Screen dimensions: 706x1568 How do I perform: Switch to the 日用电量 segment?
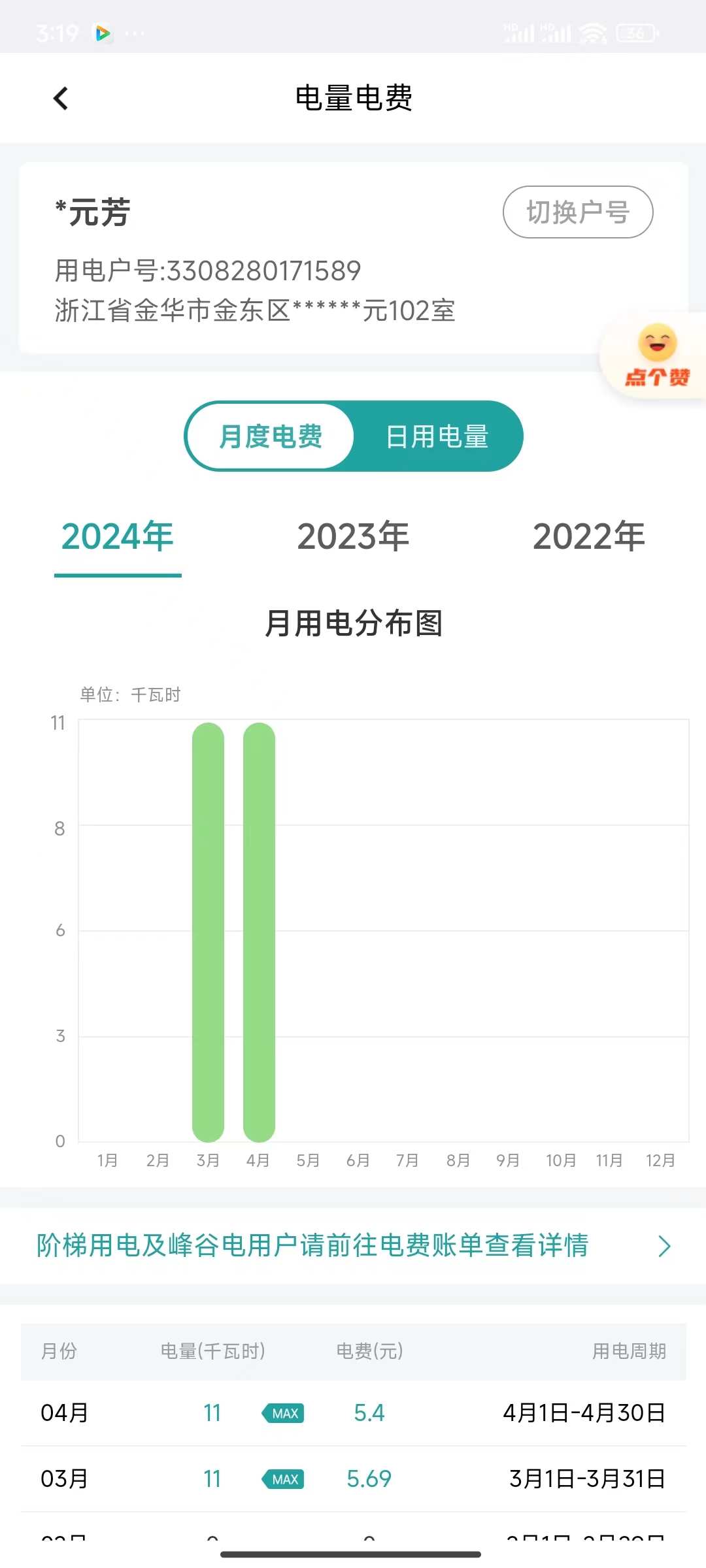[437, 436]
